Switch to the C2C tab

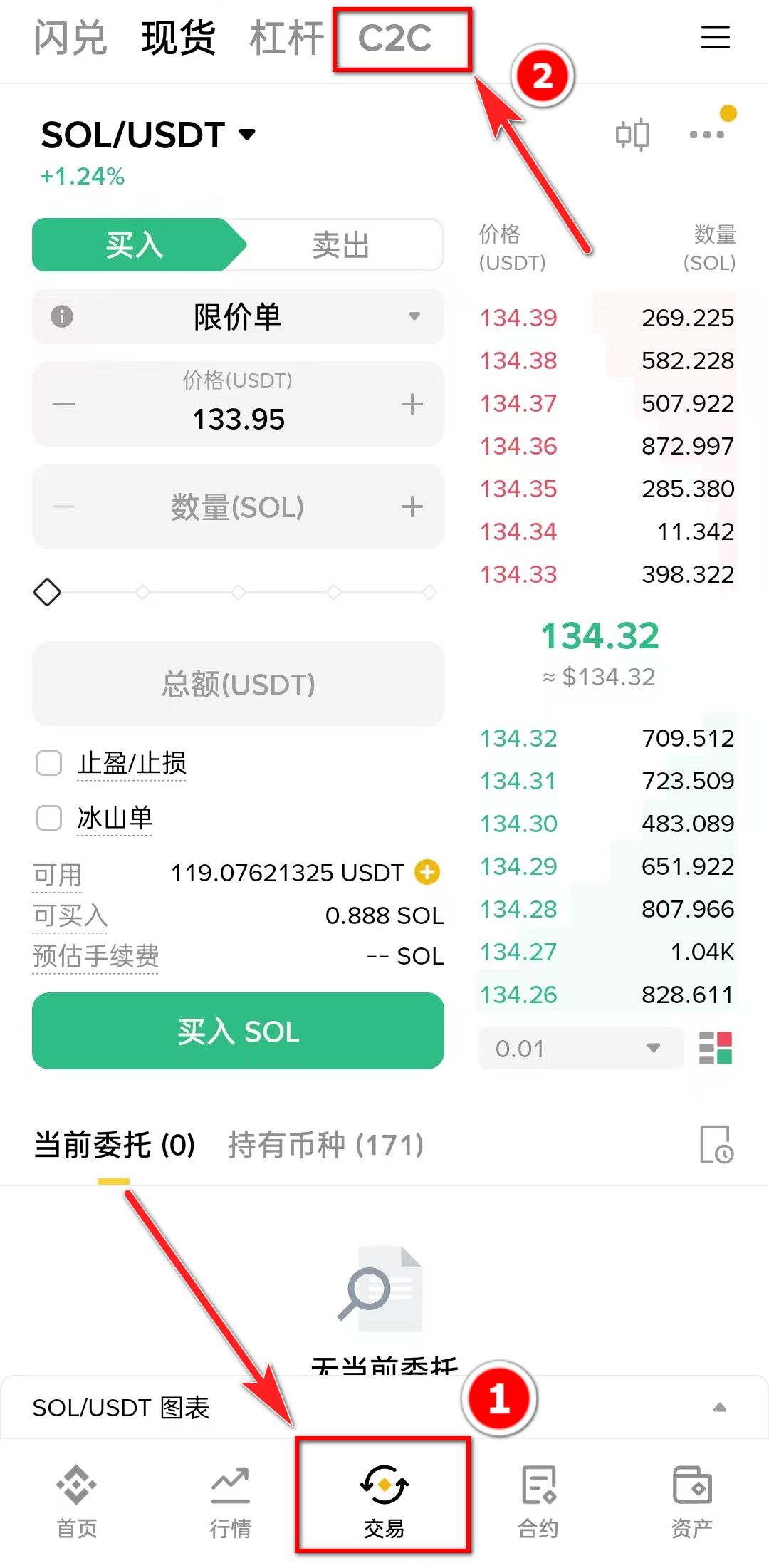click(x=396, y=39)
